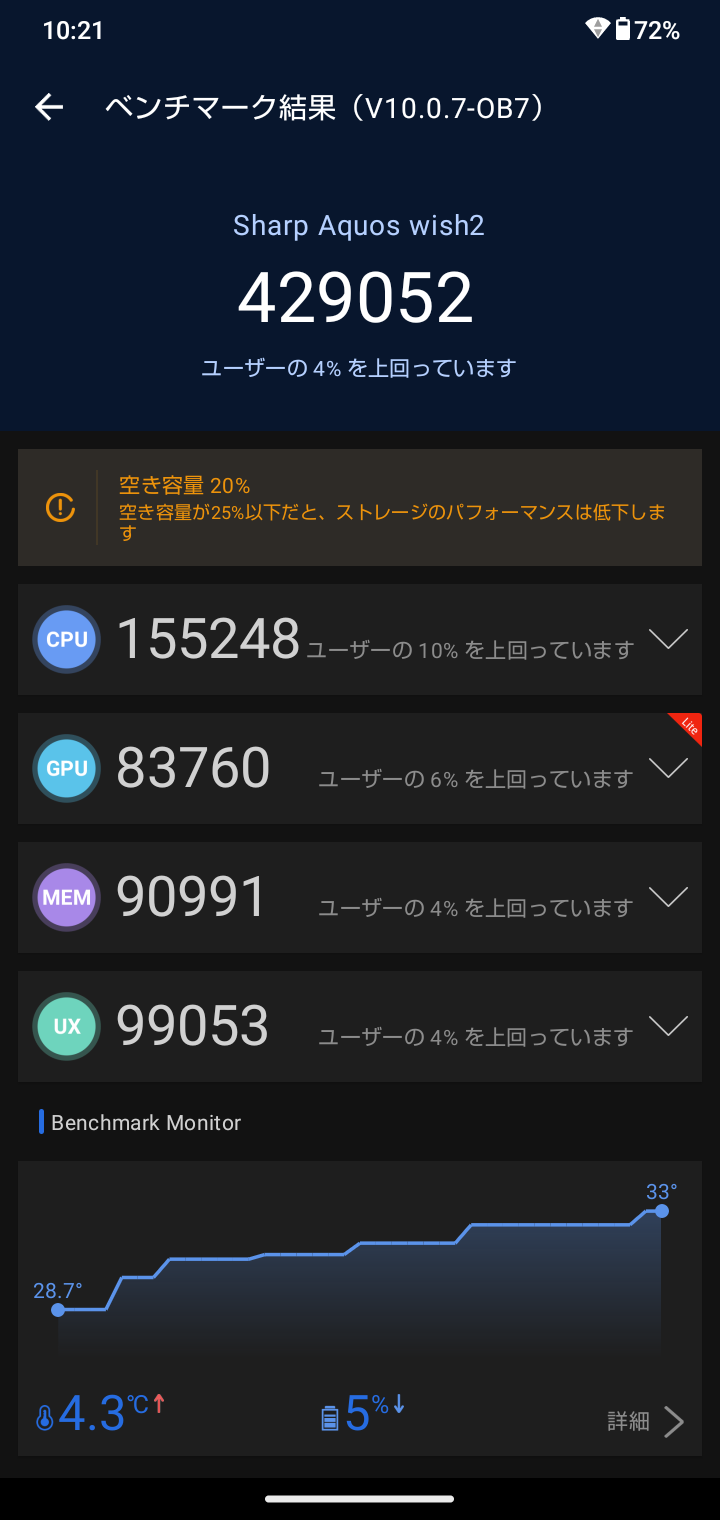Expand the GPU score details
Image resolution: width=720 pixels, height=1520 pixels.
tap(668, 768)
